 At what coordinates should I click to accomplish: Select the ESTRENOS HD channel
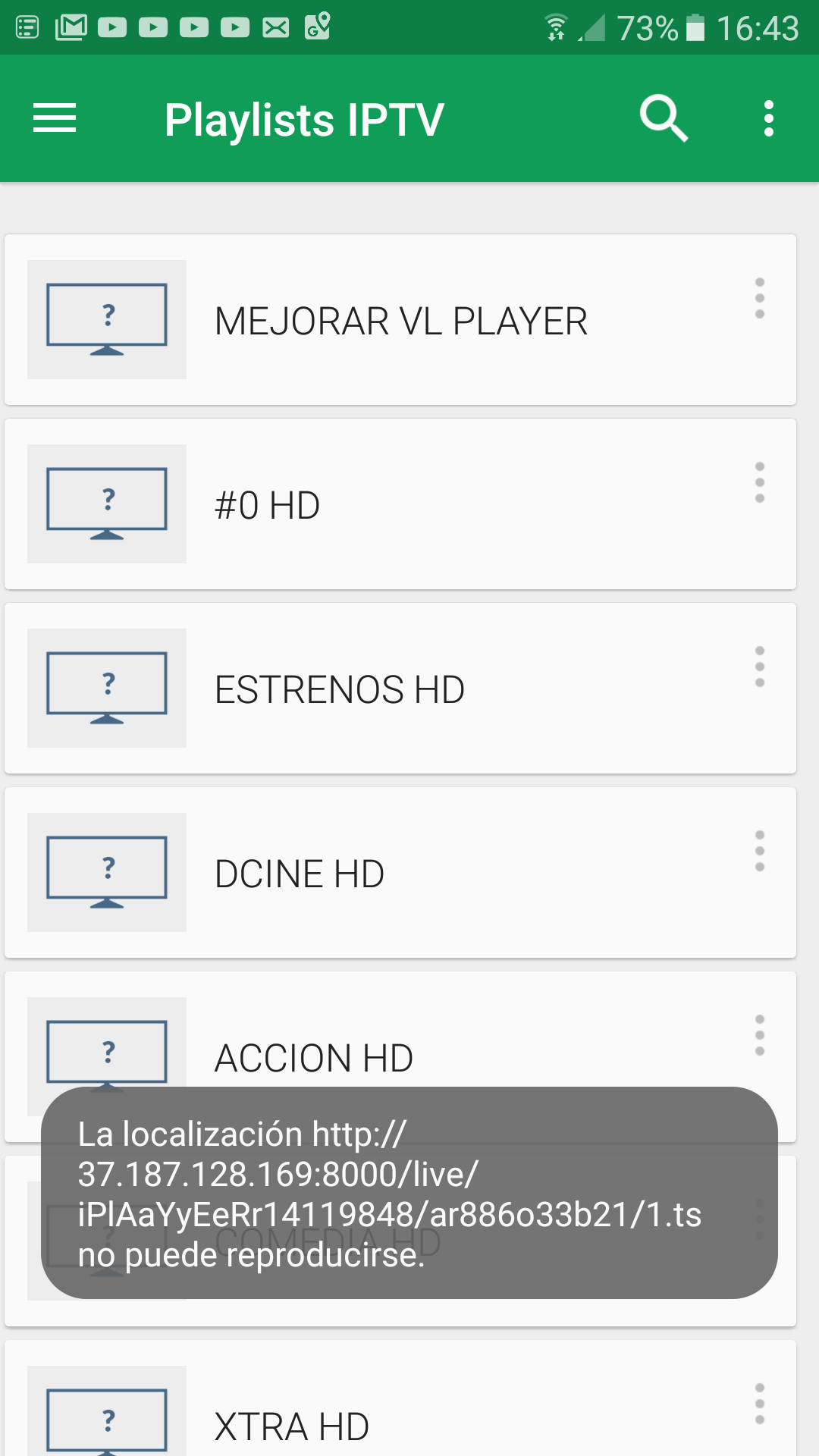pos(400,689)
